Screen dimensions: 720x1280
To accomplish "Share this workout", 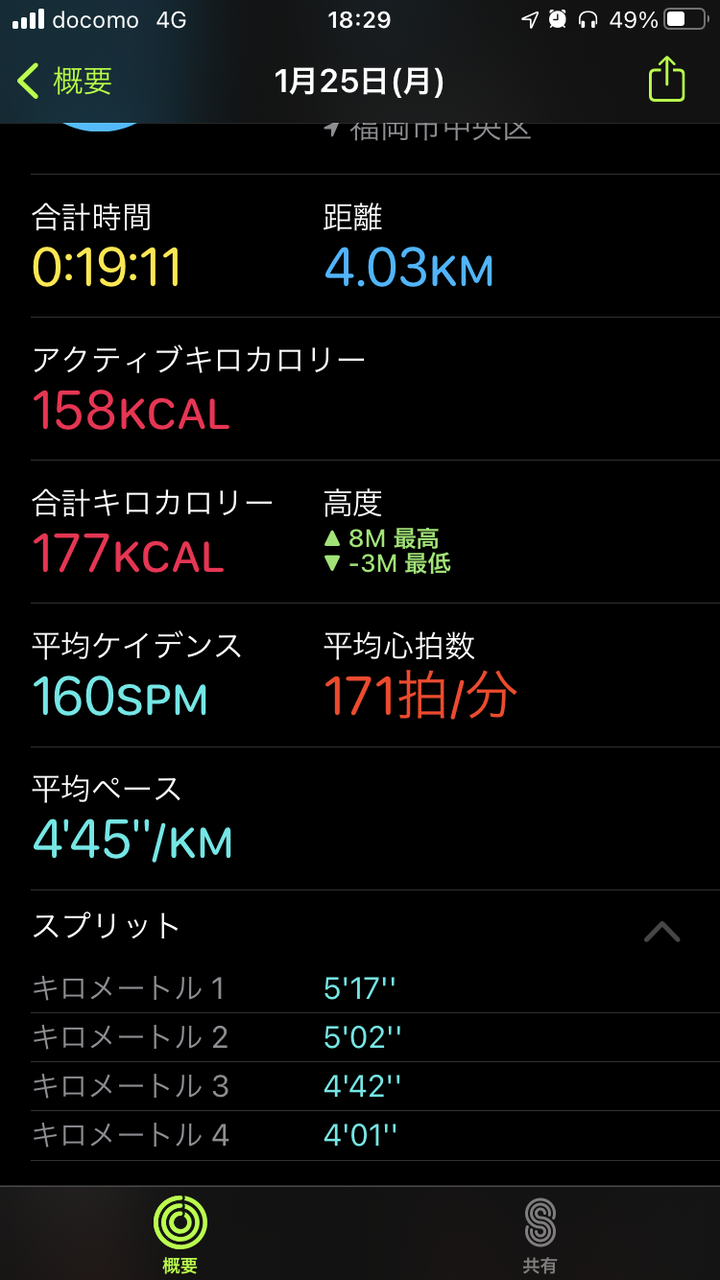I will 666,80.
